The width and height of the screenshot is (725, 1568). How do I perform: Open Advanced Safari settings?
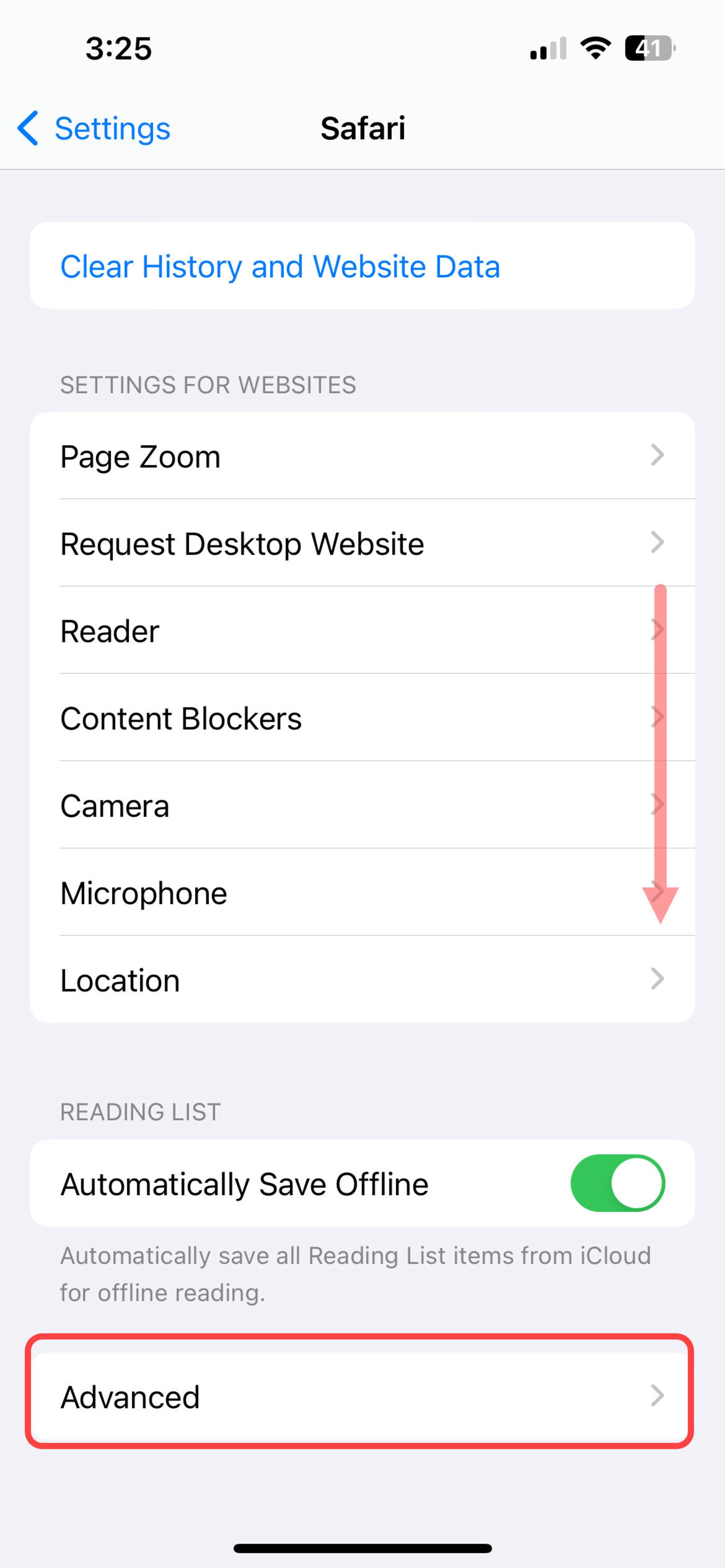362,1396
